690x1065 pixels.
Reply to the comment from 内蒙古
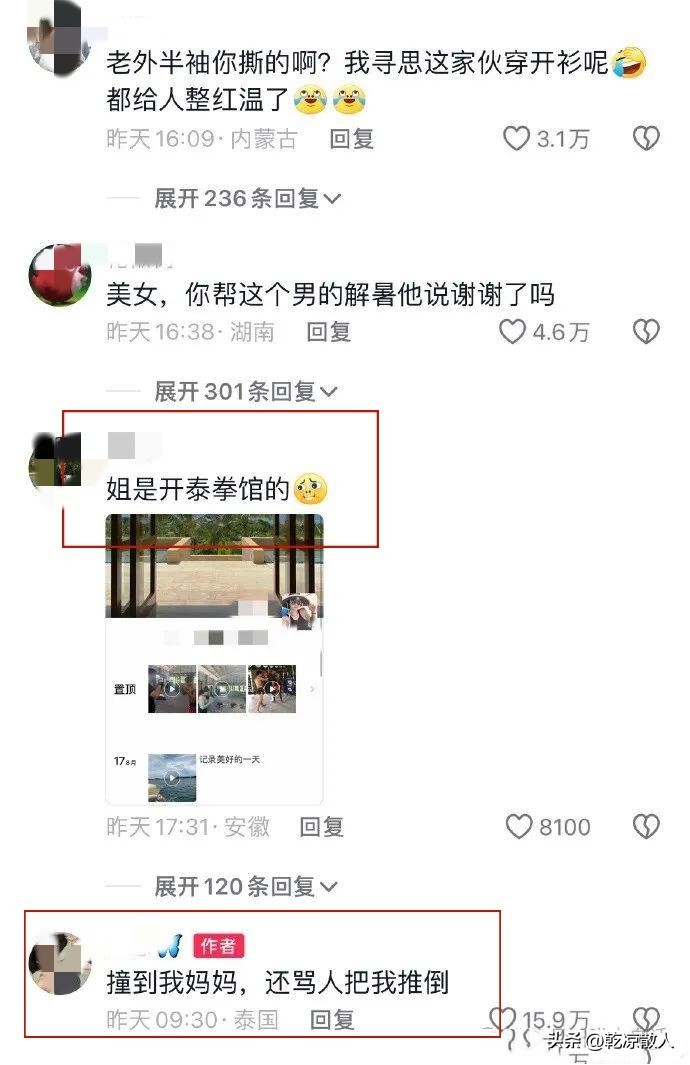[x=351, y=139]
